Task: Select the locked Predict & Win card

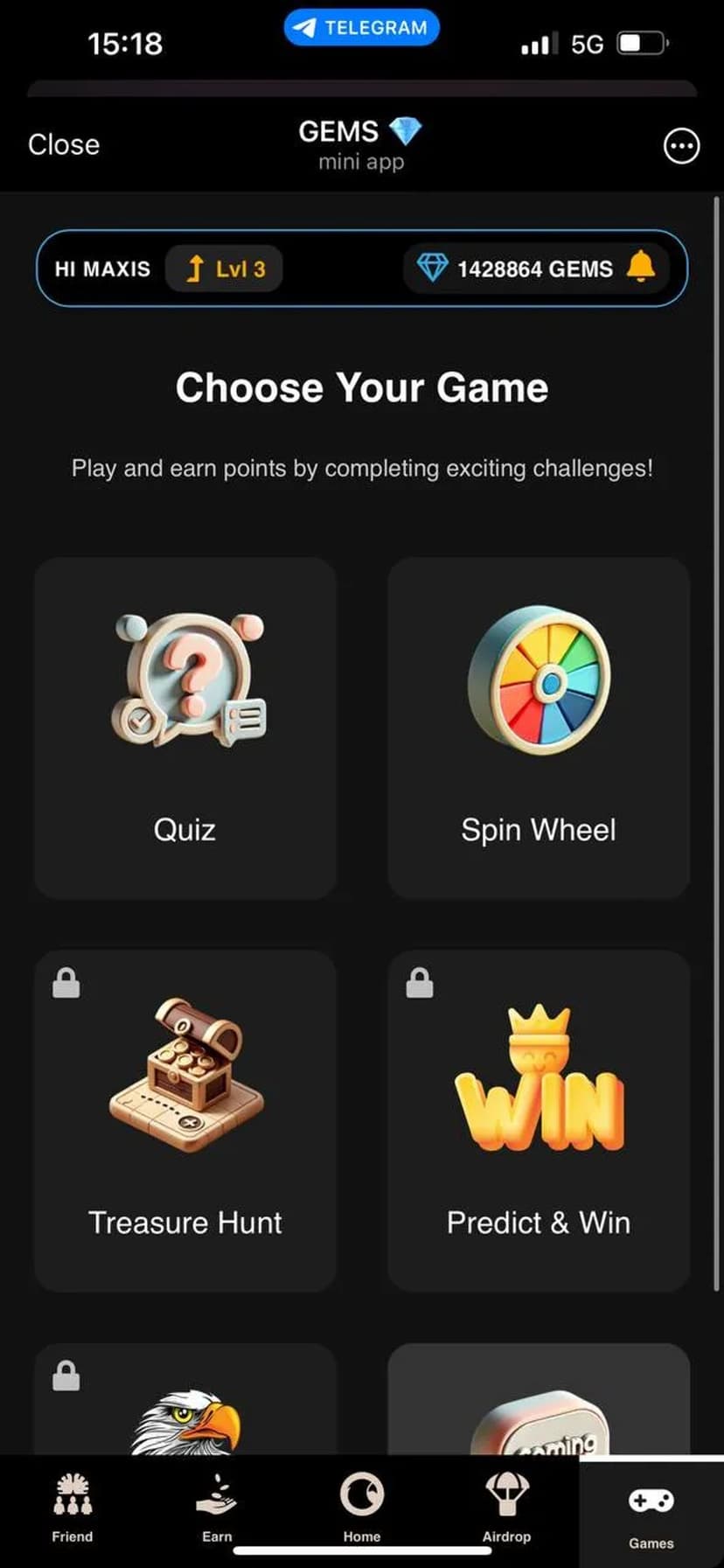Action: (x=539, y=1120)
